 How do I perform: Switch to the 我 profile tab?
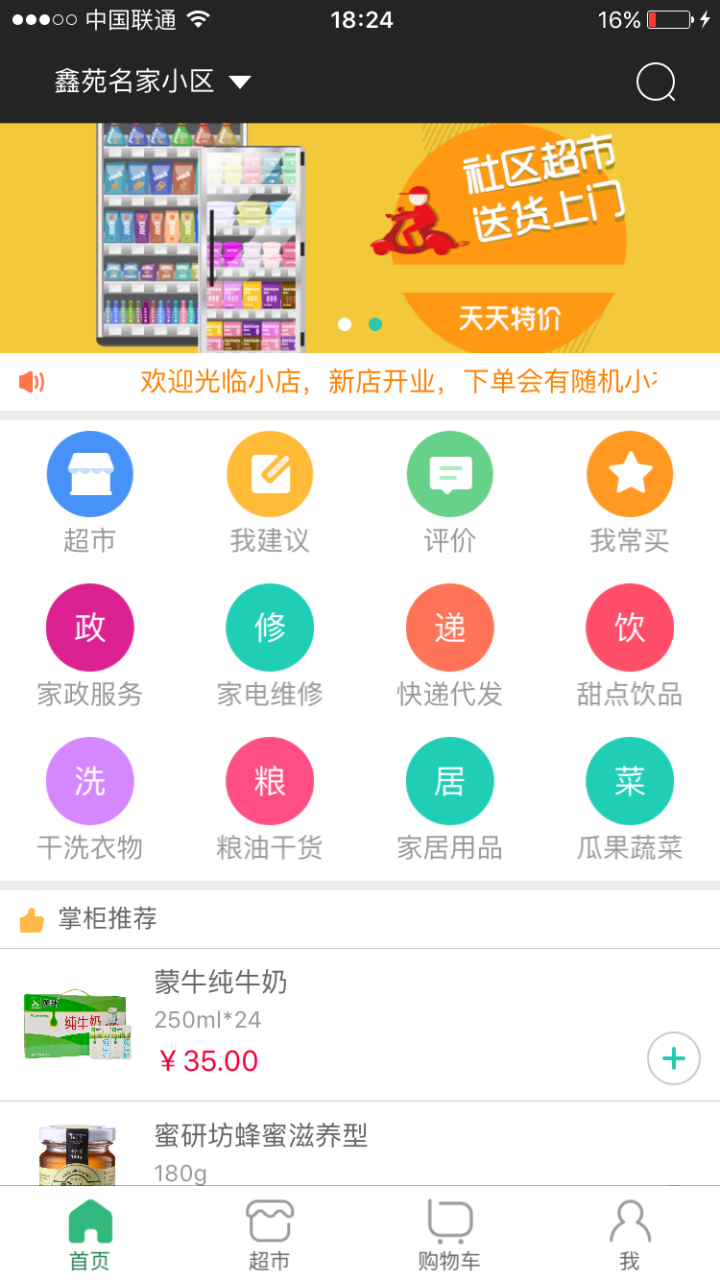(x=630, y=1232)
